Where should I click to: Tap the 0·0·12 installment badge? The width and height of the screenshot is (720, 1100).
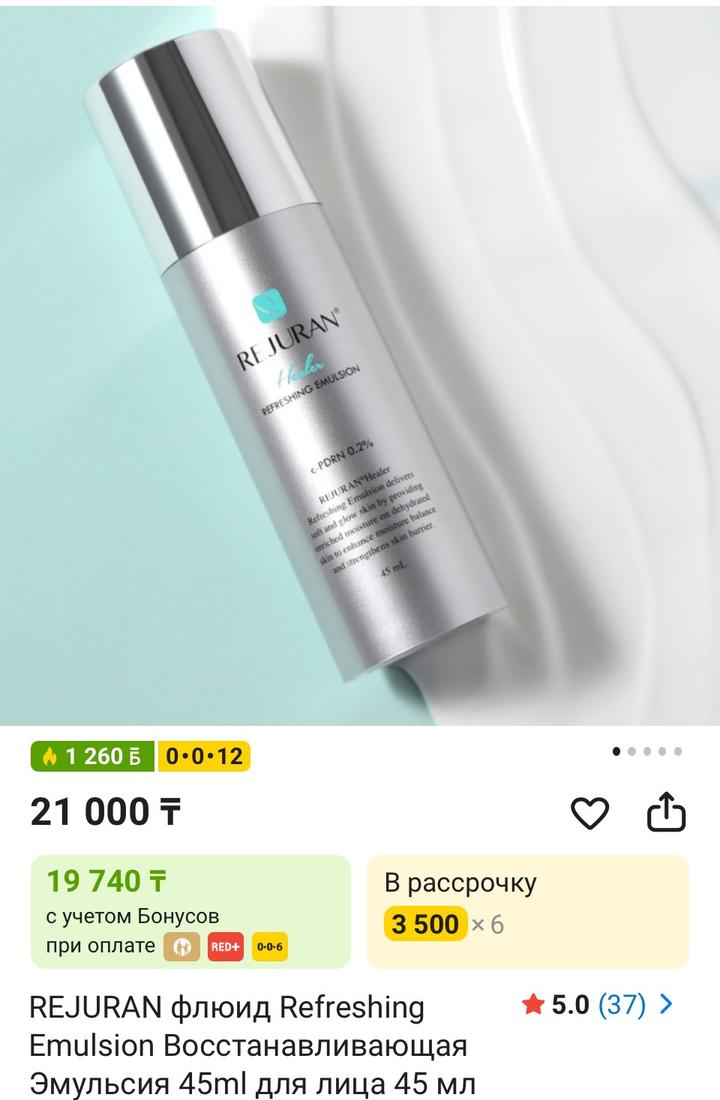(204, 756)
